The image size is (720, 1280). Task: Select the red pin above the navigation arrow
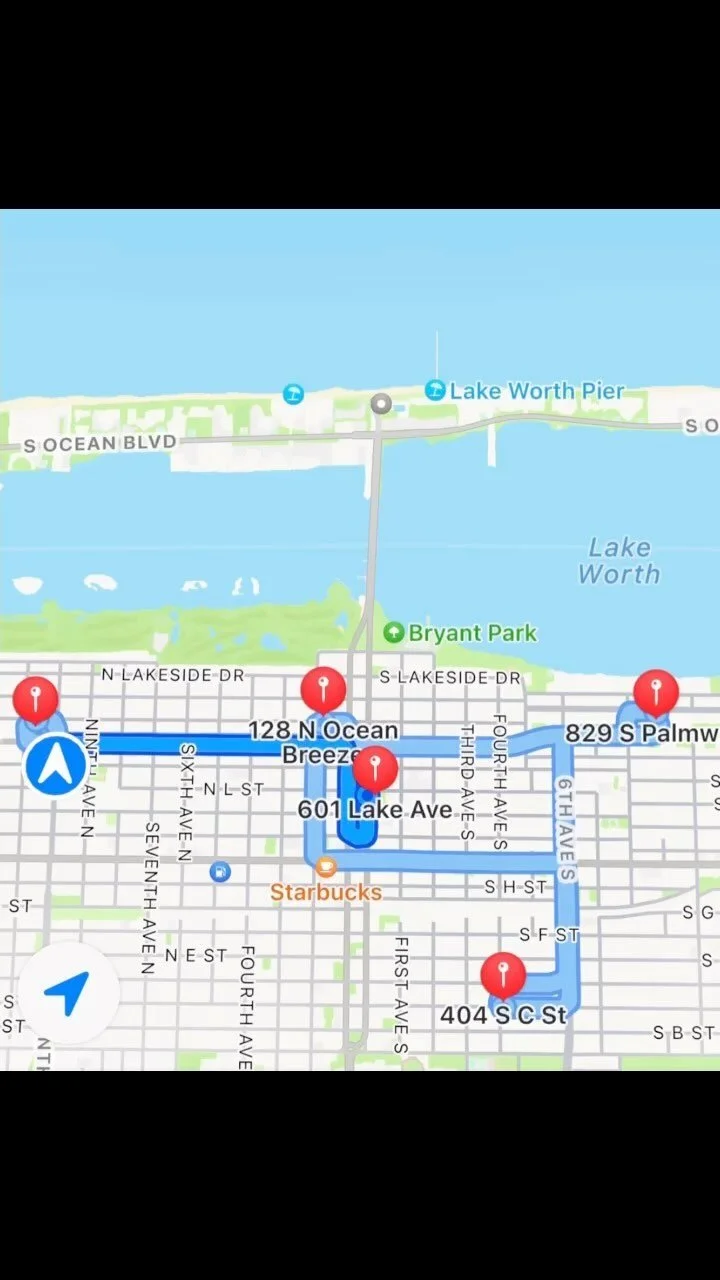[x=38, y=700]
